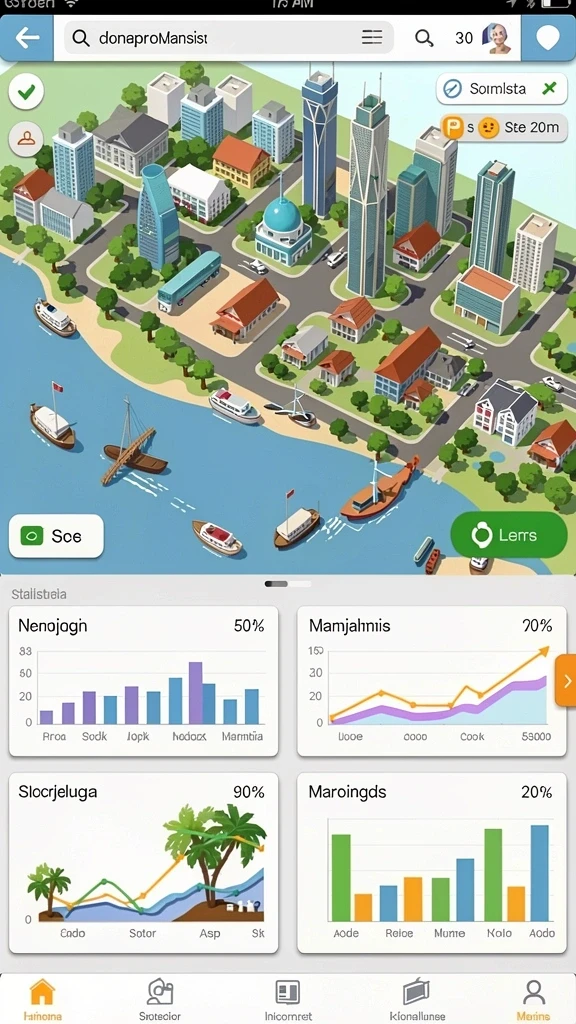Open the Mamjalmis chart card
The height and width of the screenshot is (1024, 576).
coord(432,681)
